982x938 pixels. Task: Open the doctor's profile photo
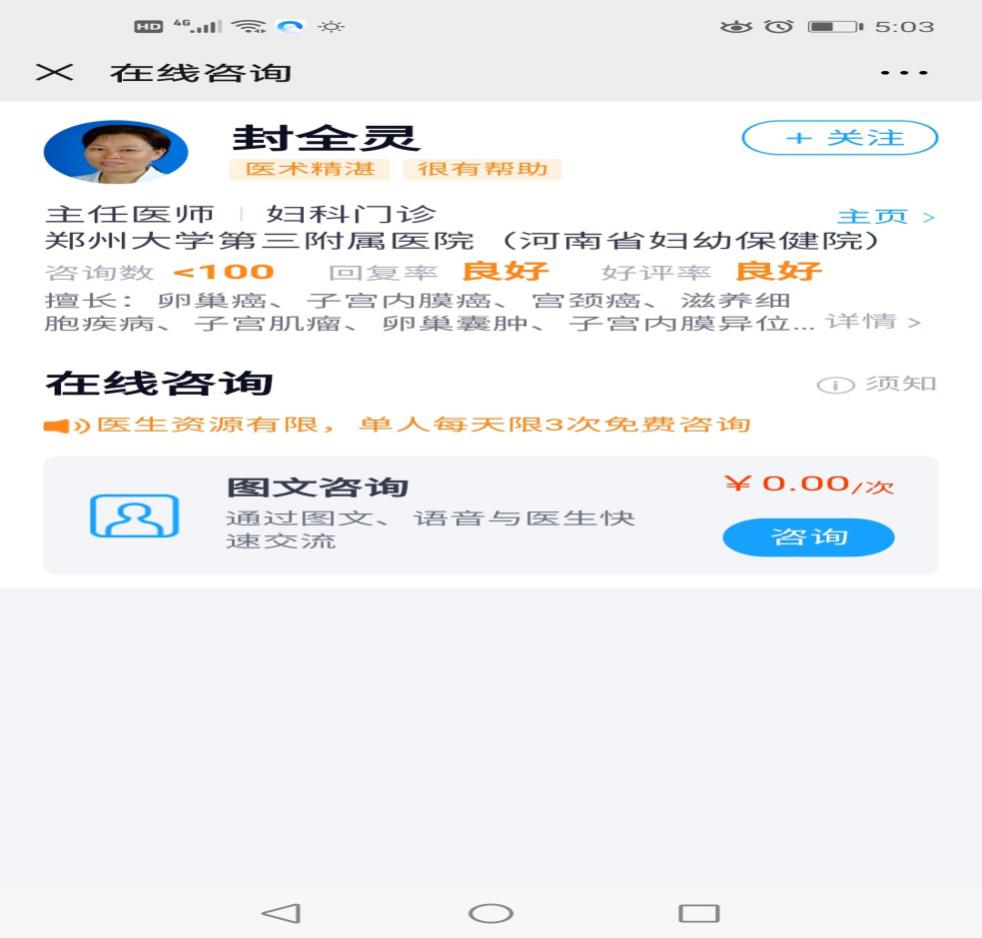click(116, 152)
